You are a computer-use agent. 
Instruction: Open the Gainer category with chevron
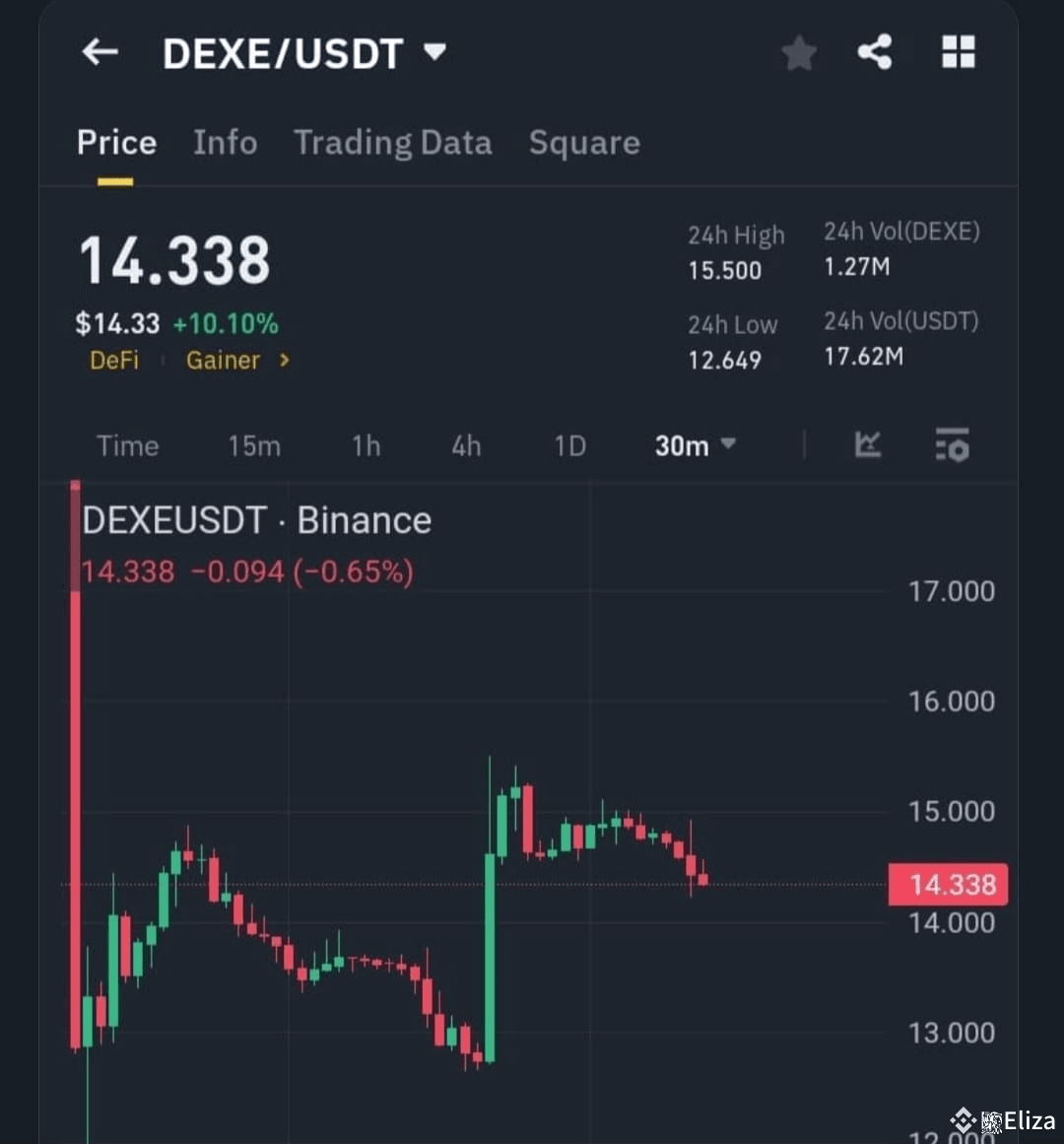point(236,361)
